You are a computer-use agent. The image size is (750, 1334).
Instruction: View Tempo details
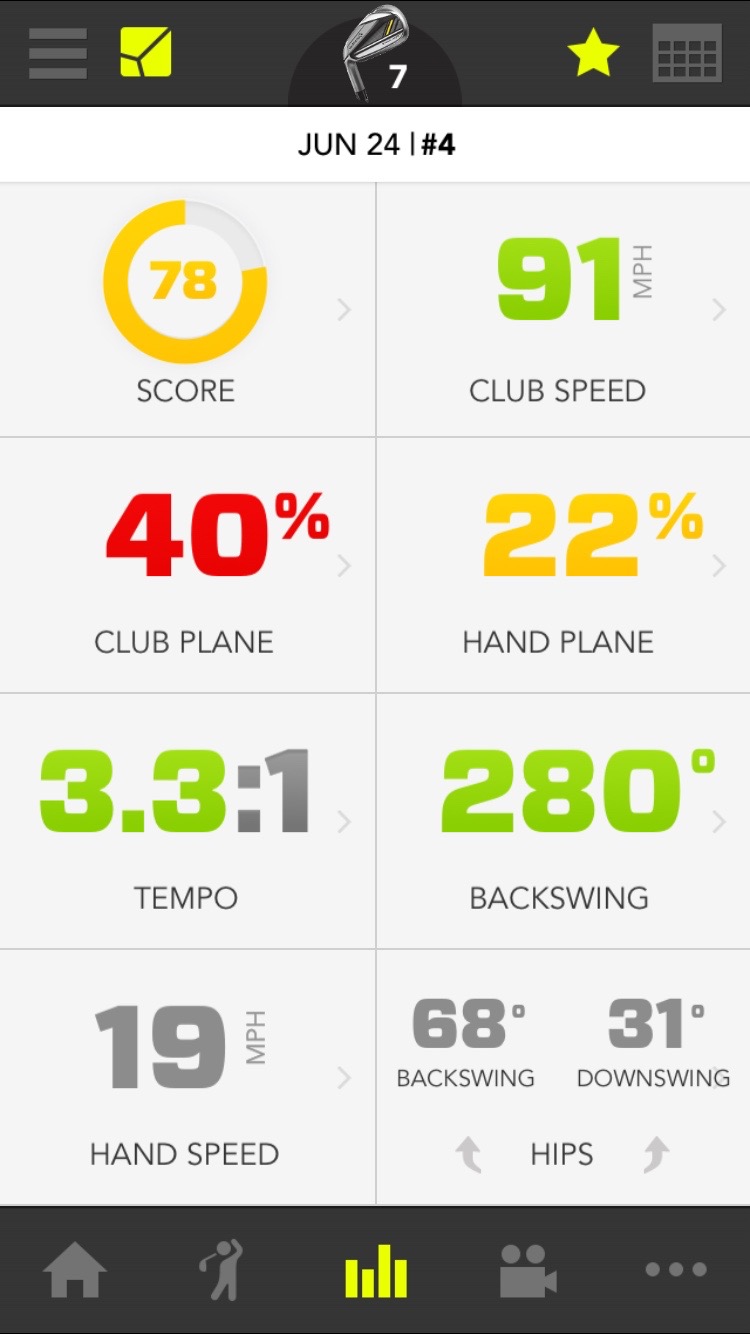(x=188, y=821)
